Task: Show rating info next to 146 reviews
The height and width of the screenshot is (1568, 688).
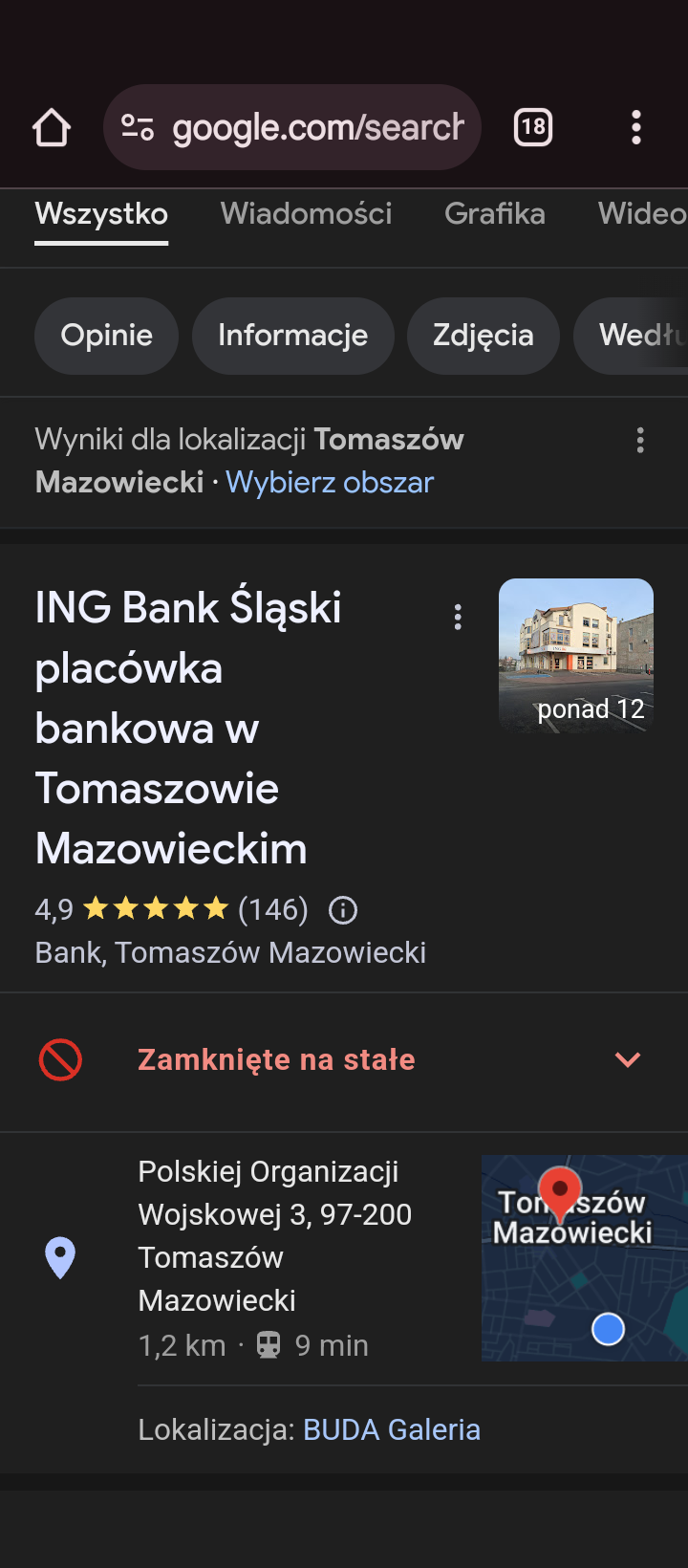Action: click(x=343, y=910)
